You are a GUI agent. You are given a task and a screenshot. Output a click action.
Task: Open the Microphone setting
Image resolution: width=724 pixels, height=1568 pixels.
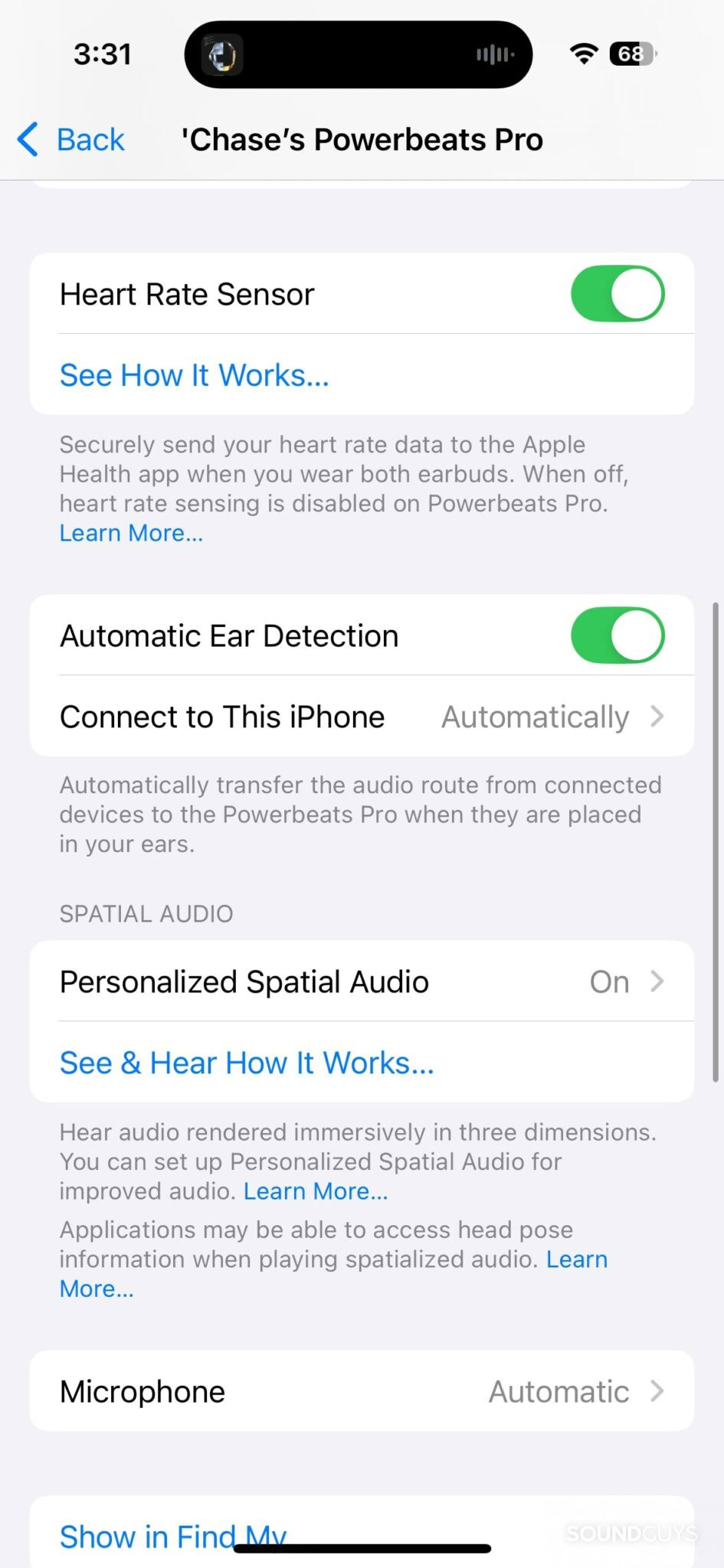(x=362, y=1391)
